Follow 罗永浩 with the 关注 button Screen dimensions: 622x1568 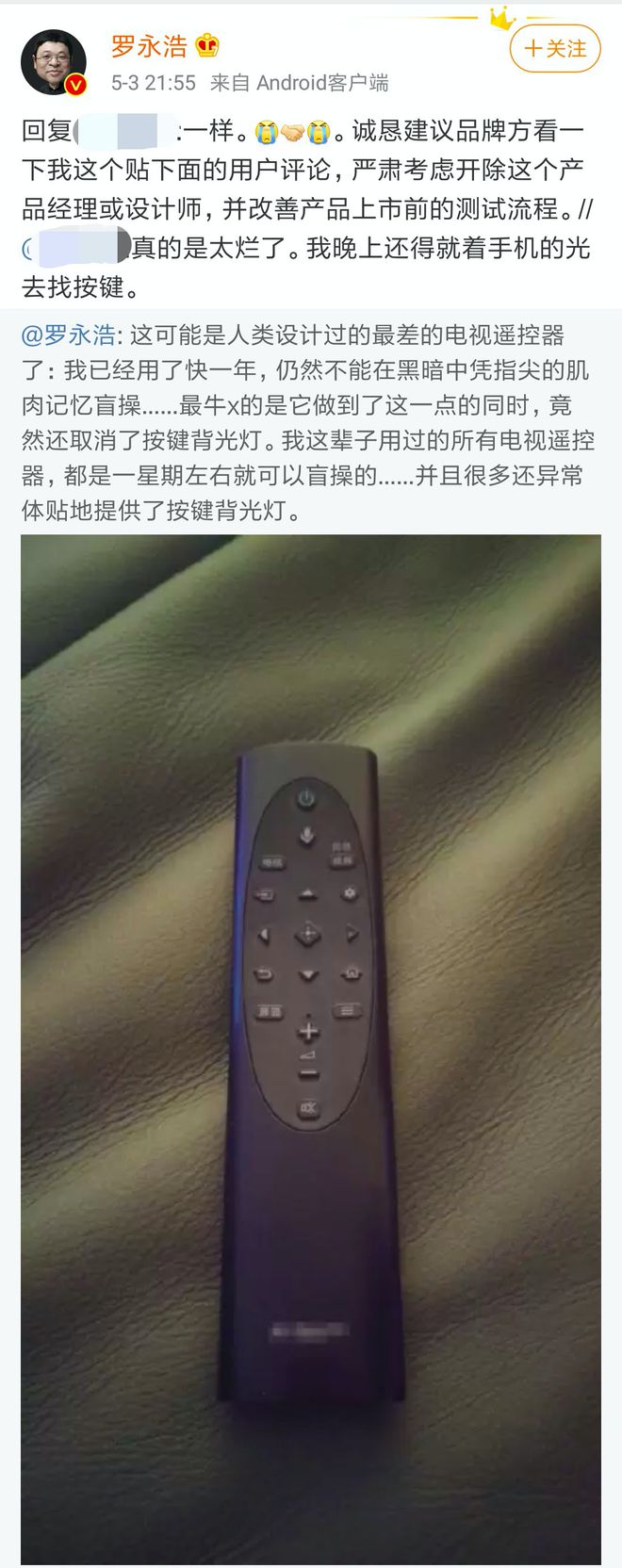pos(555,49)
